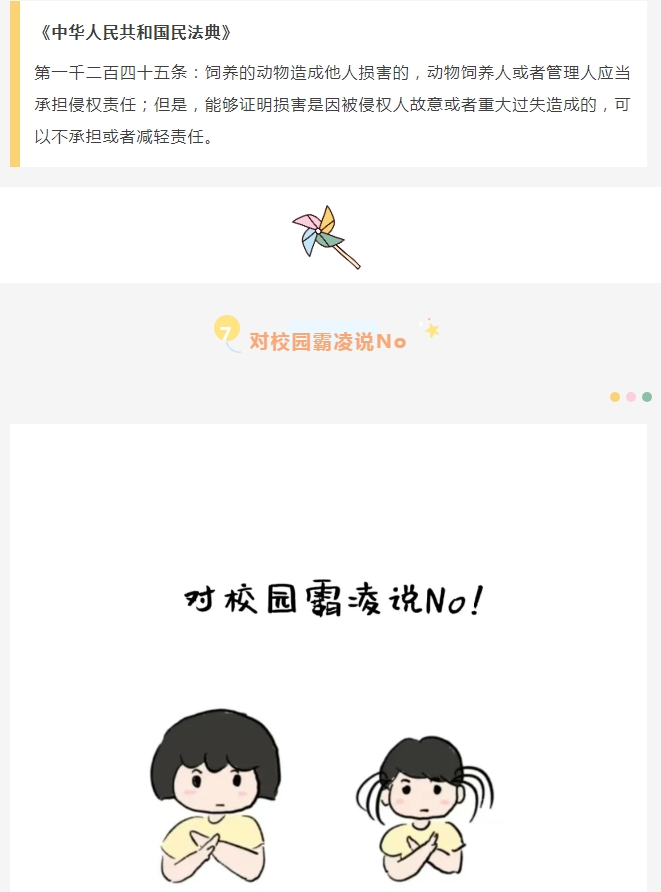The height and width of the screenshot is (892, 661).
Task: Open the campus bullying cartoon illustration
Action: [x=329, y=700]
